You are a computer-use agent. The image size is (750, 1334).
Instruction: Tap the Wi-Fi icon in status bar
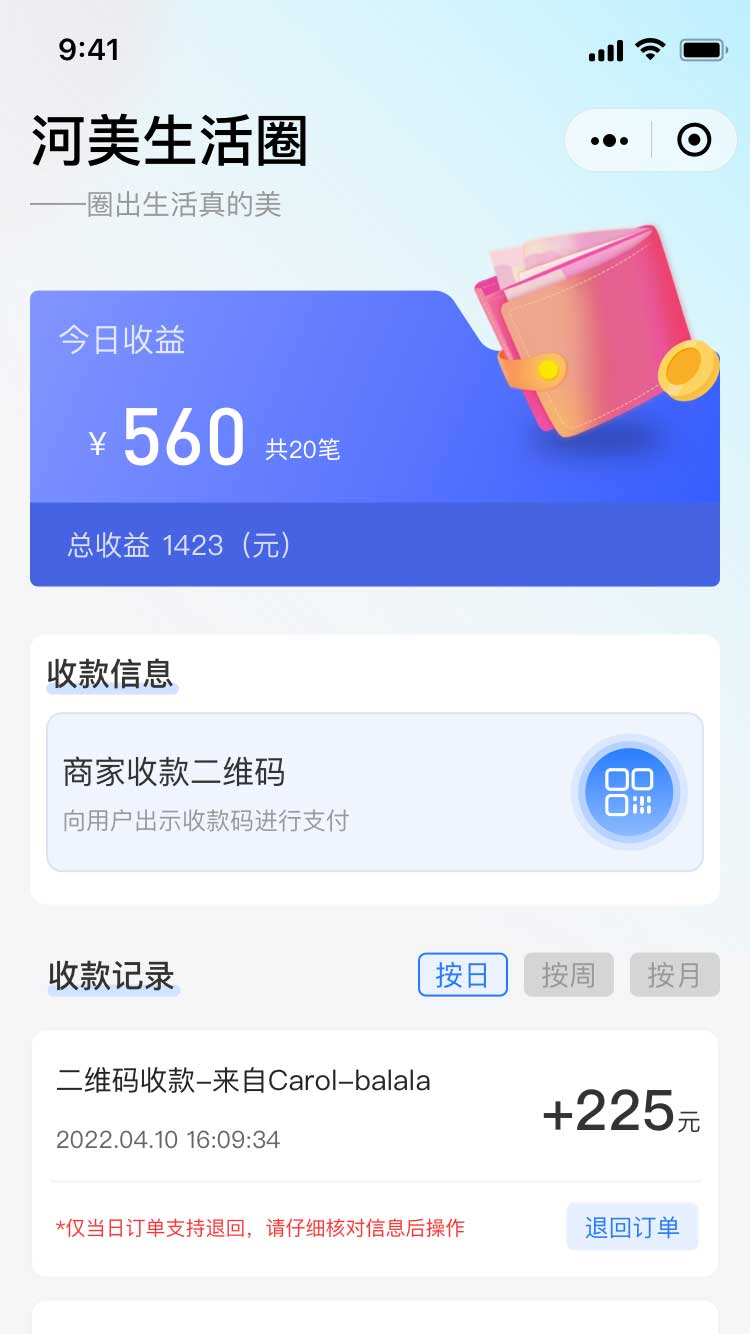coord(651,48)
